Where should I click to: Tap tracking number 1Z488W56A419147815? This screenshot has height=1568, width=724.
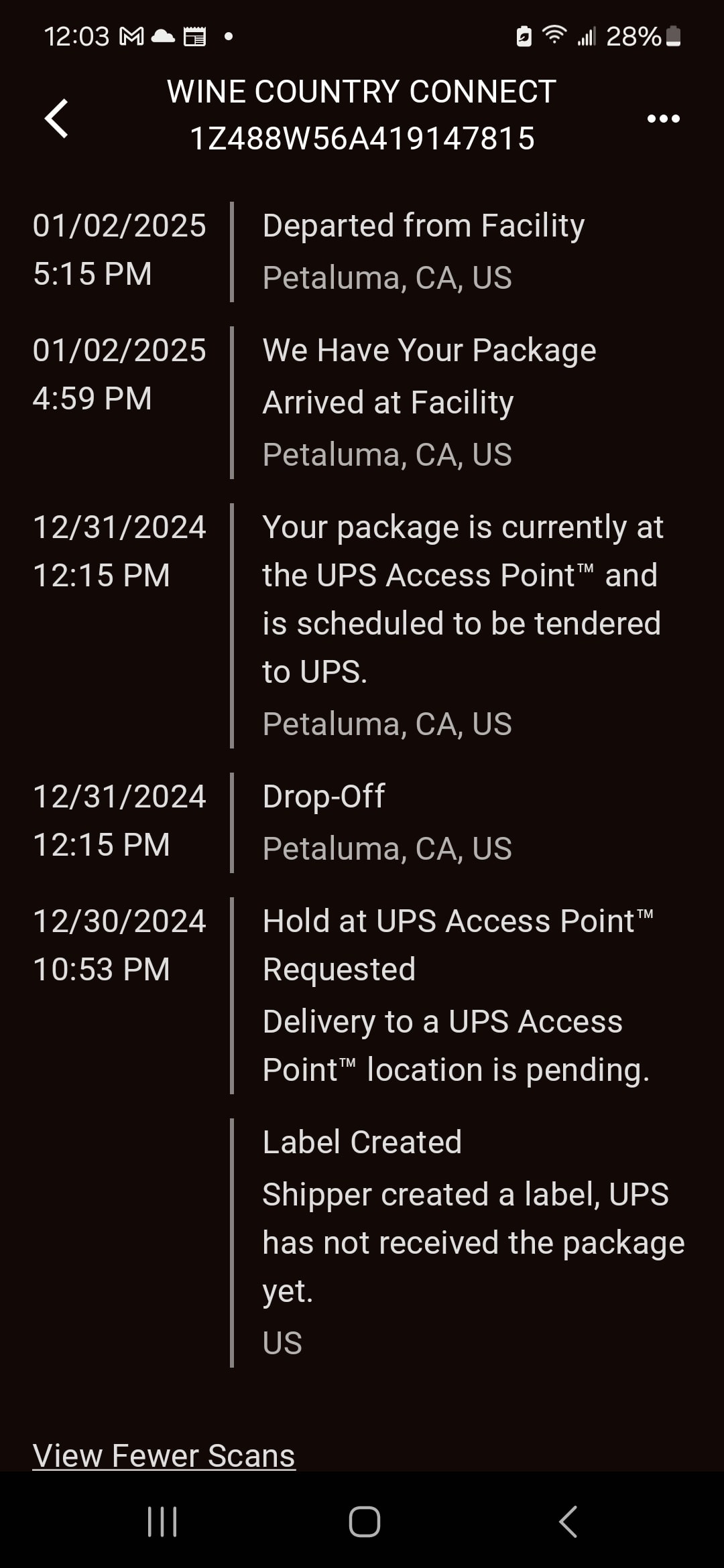[361, 139]
